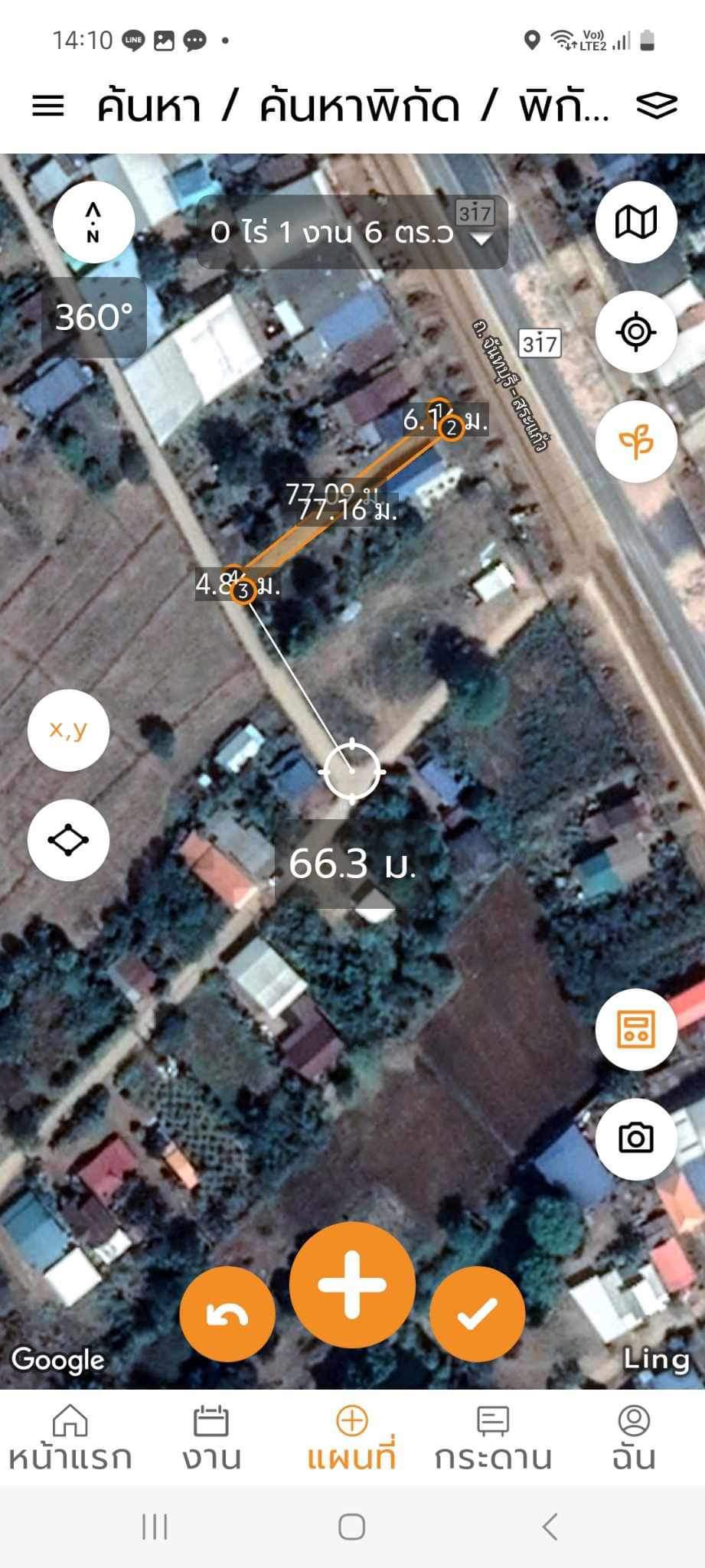705x1568 pixels.
Task: Open the hamburger drawer menu
Action: 47,106
